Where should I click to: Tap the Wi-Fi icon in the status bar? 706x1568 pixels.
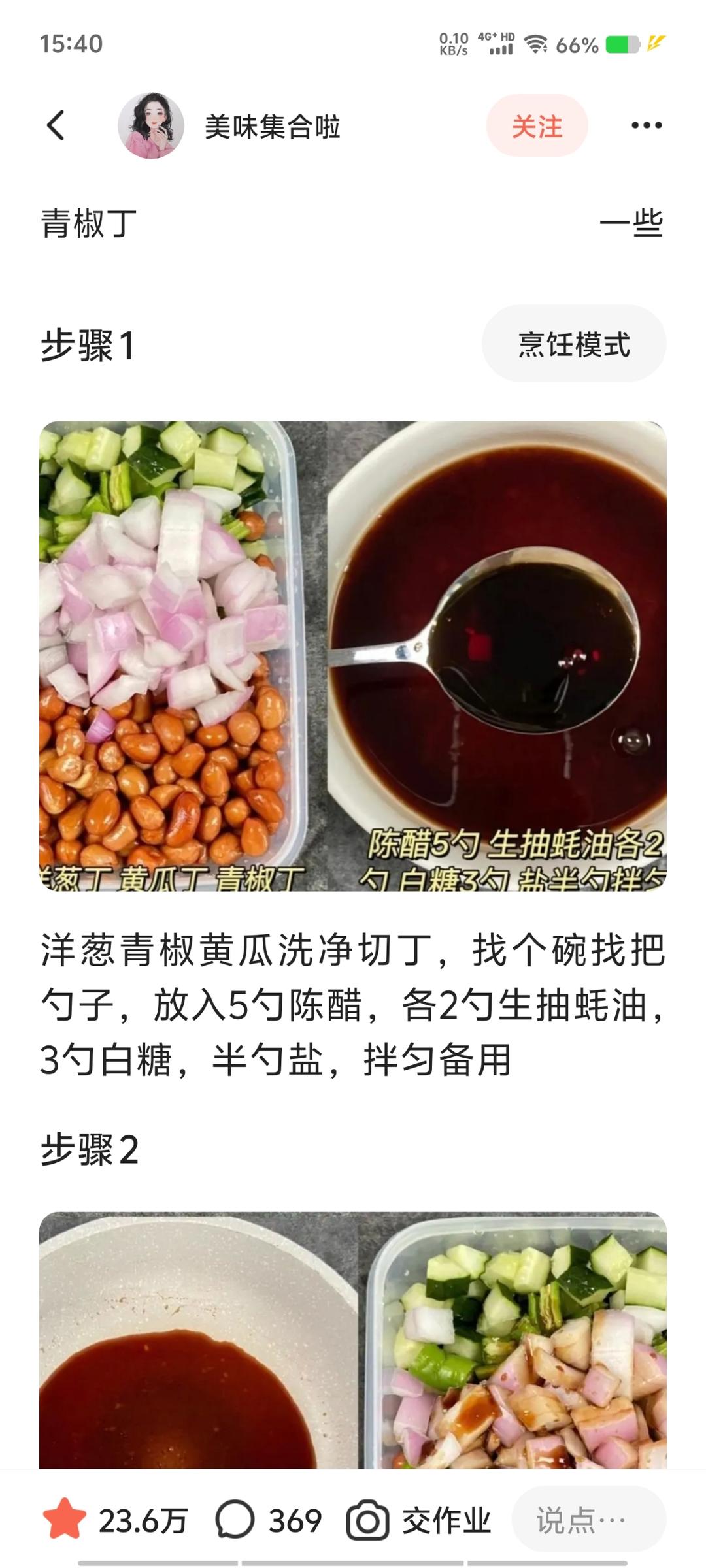tap(534, 44)
